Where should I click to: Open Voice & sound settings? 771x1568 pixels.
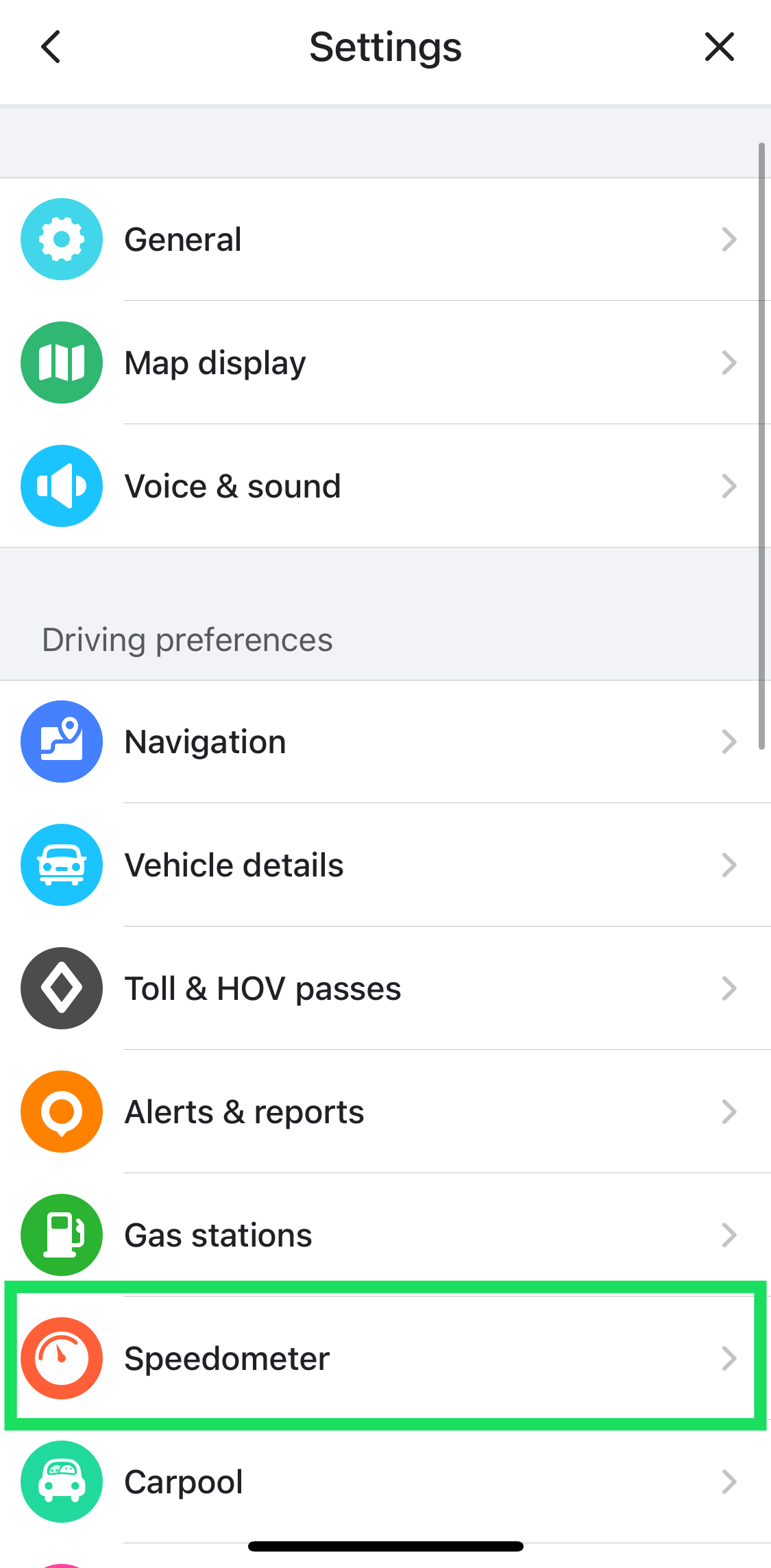pos(384,486)
